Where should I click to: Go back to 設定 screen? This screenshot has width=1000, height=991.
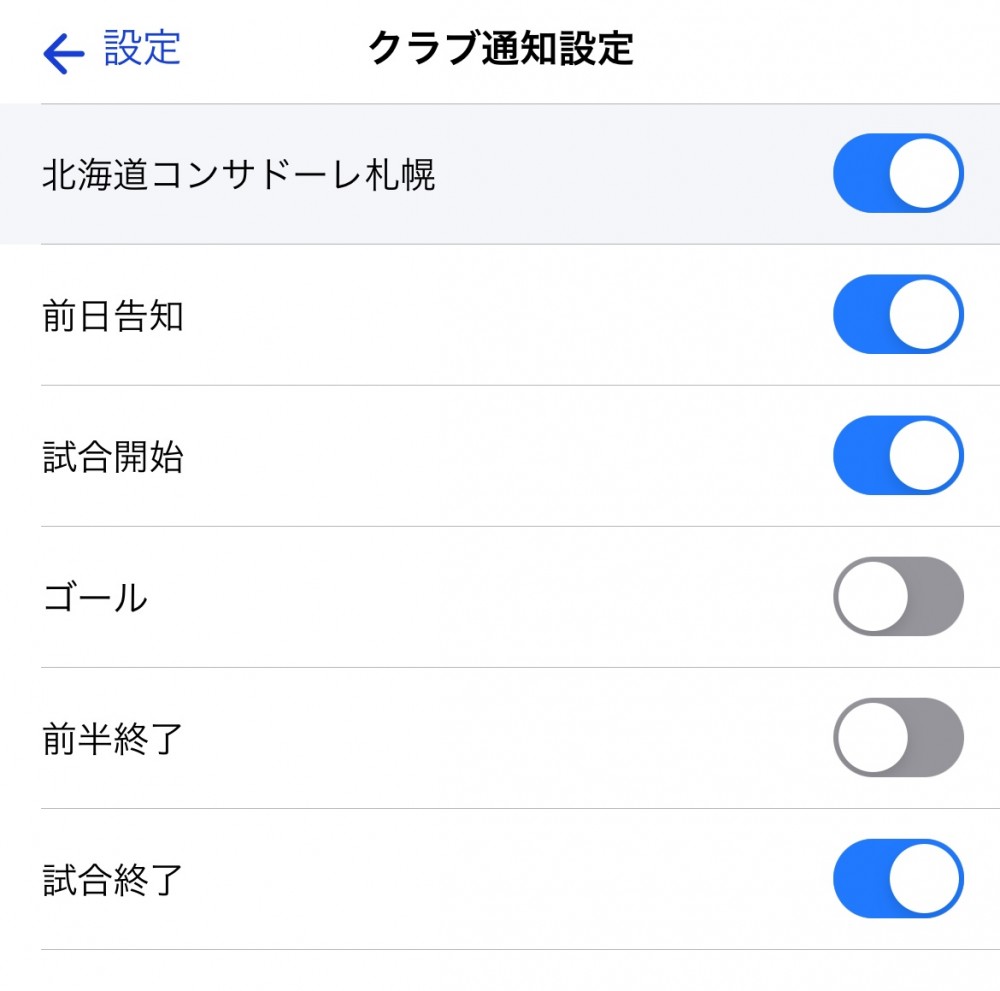point(112,51)
